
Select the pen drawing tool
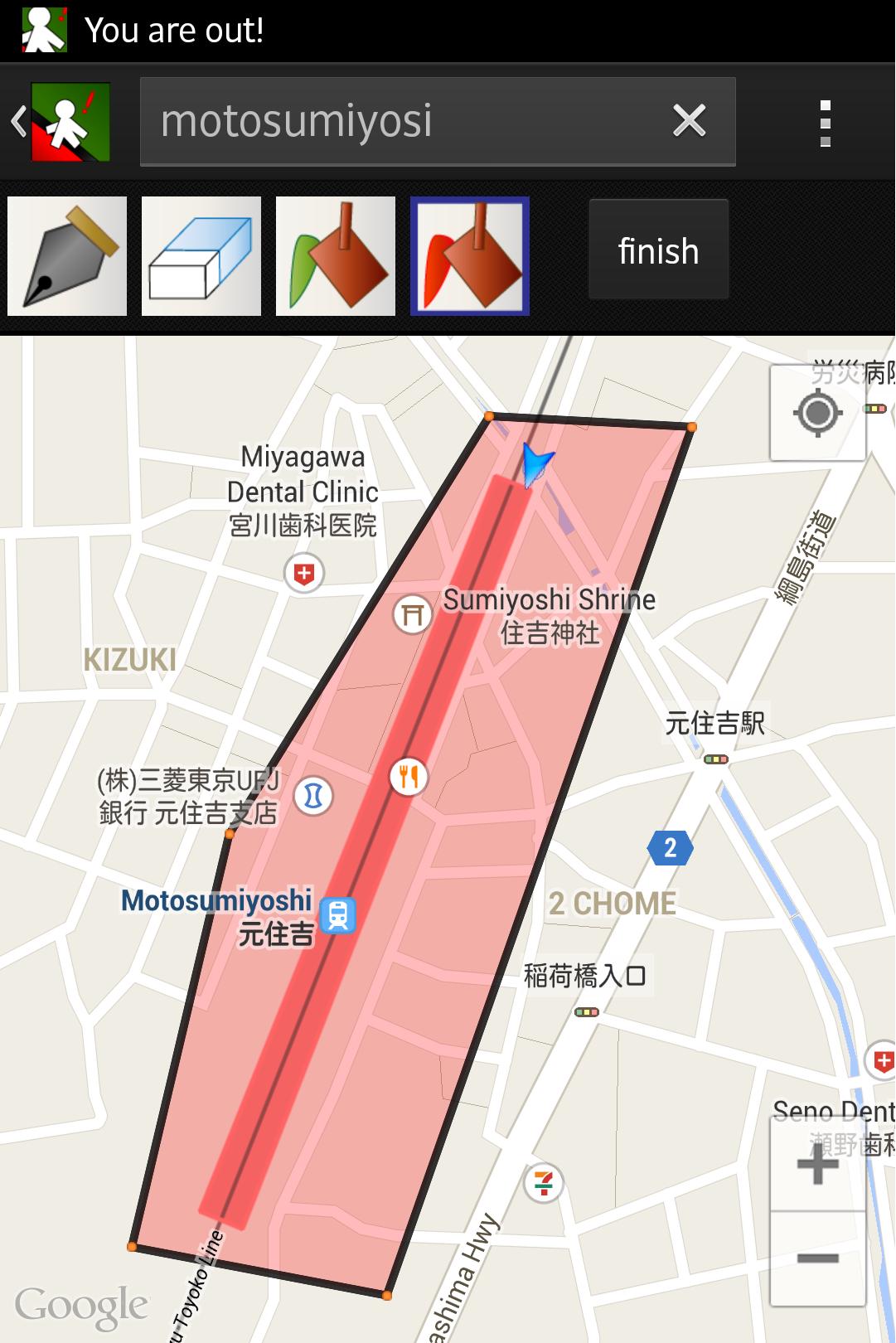tap(67, 256)
